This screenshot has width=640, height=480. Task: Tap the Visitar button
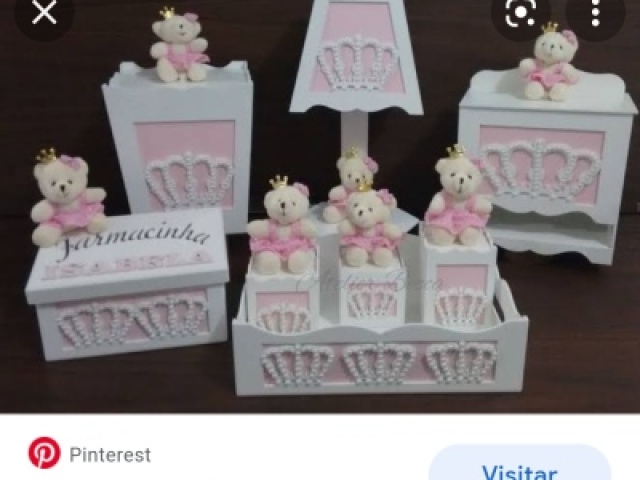pyautogui.click(x=519, y=468)
